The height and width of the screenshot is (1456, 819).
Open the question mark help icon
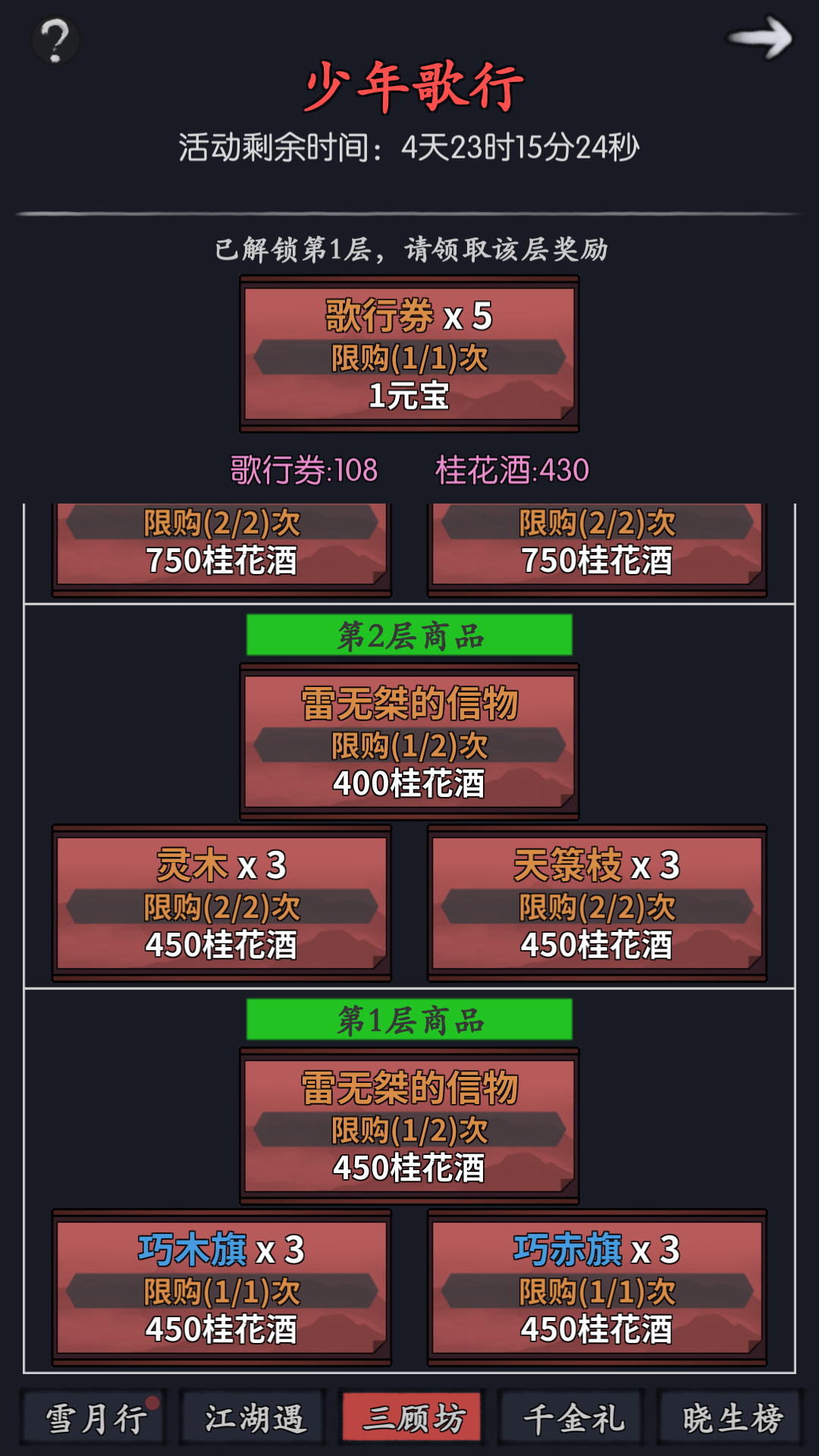point(55,40)
